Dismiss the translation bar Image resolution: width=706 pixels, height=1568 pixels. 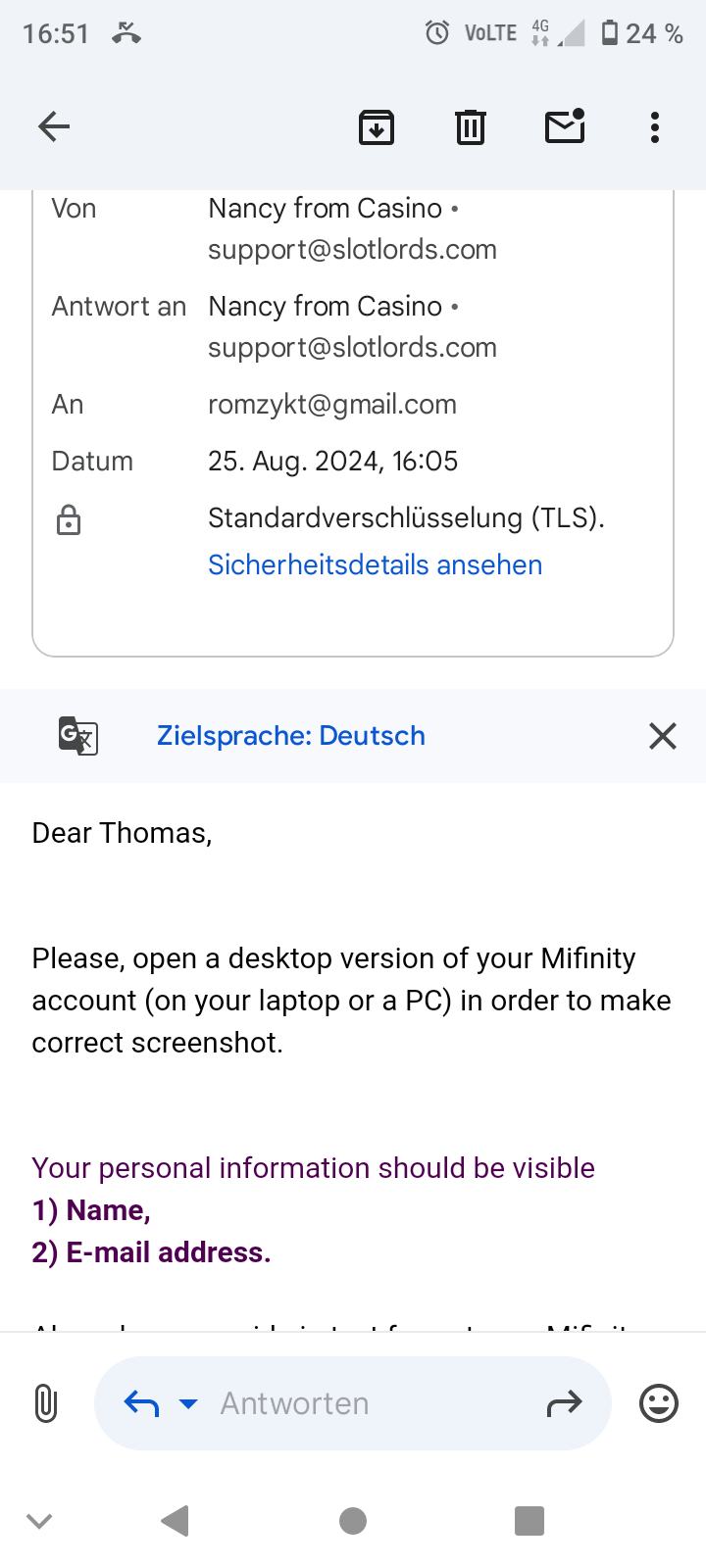[663, 736]
